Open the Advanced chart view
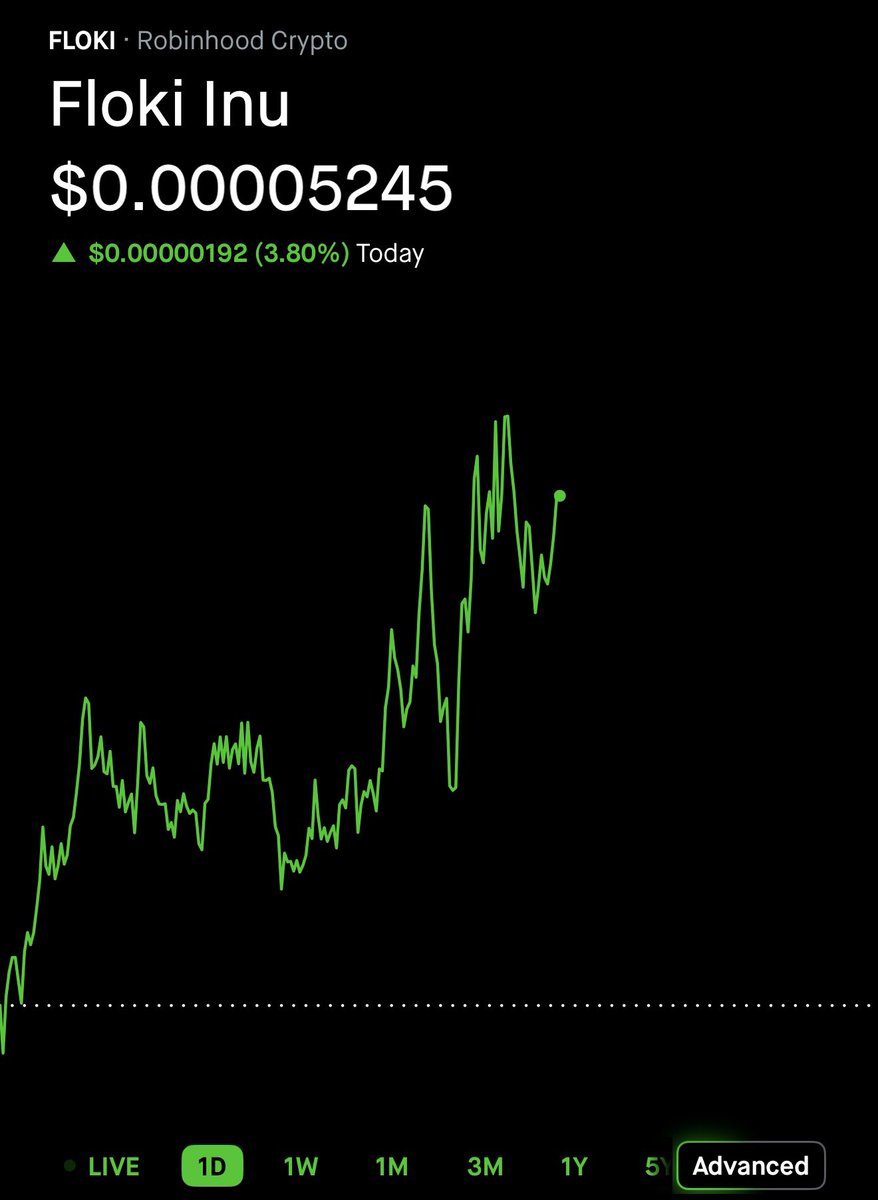This screenshot has width=878, height=1200. pos(750,1166)
